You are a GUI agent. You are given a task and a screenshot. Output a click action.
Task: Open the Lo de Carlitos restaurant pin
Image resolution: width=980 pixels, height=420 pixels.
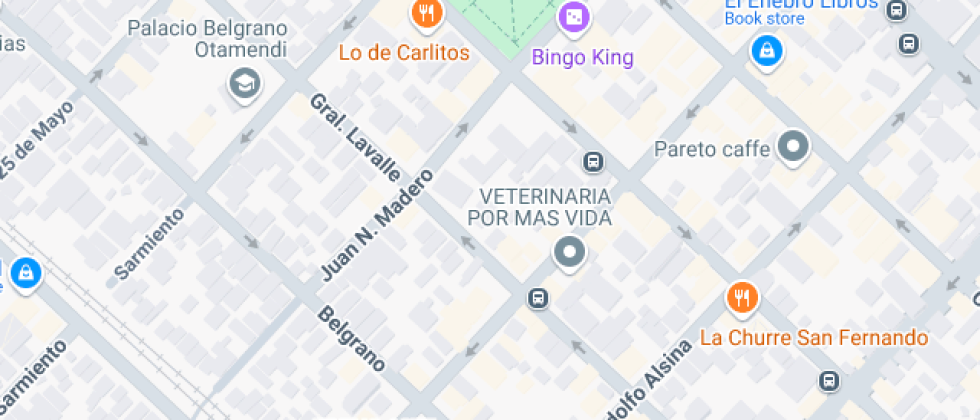[427, 14]
